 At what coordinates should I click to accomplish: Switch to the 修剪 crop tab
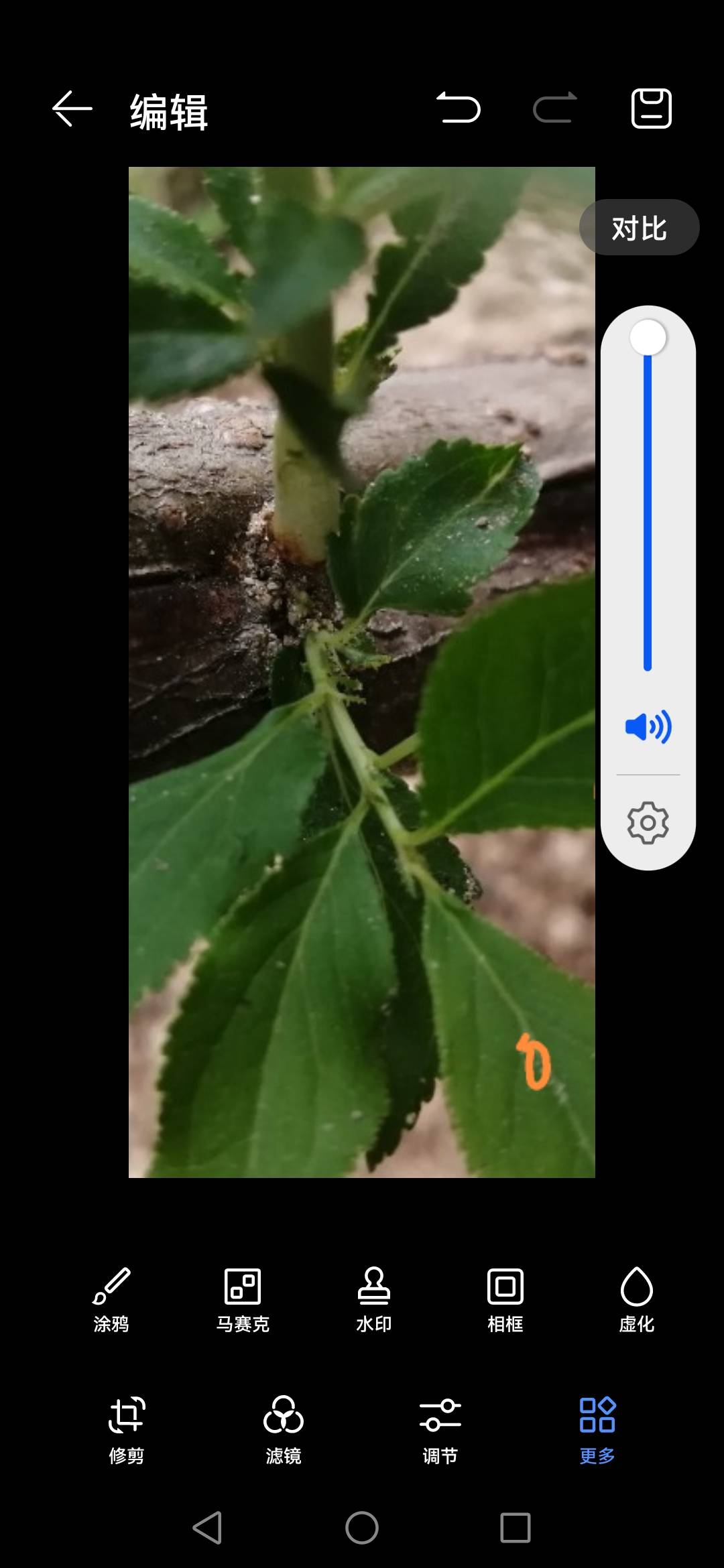click(127, 1431)
